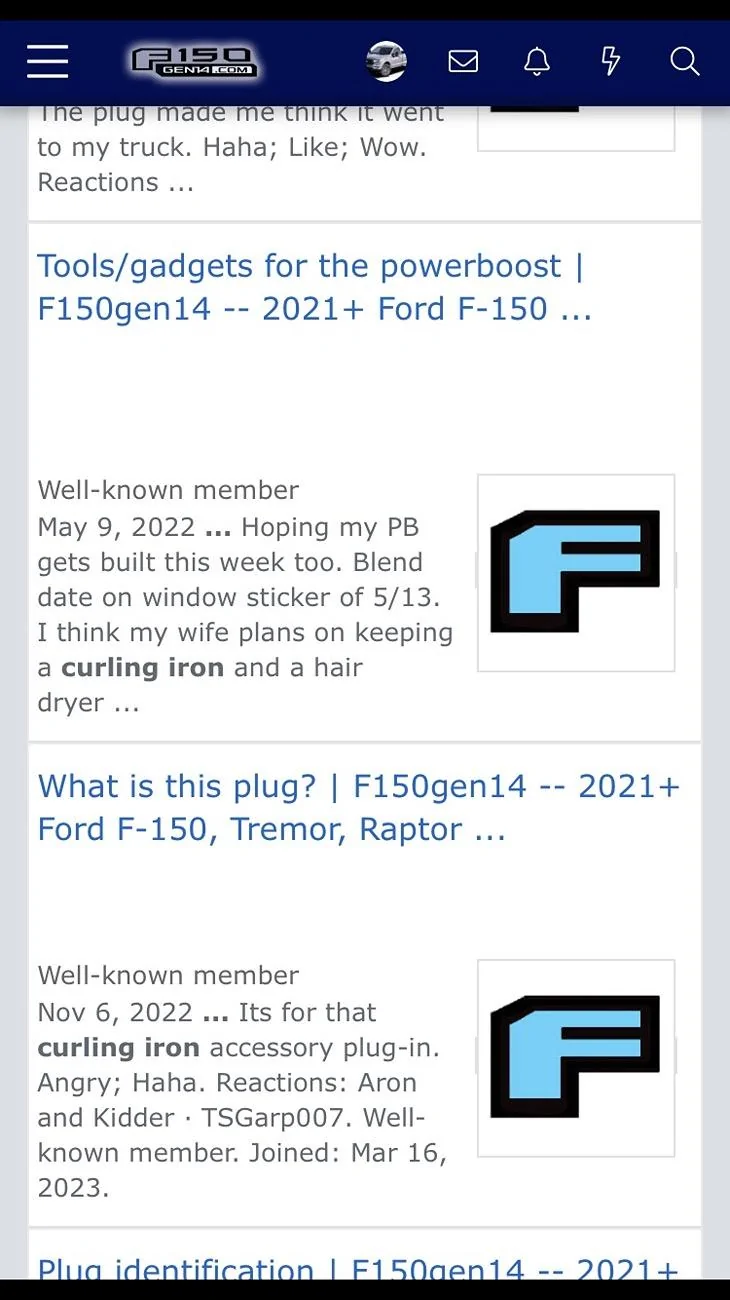Open the site search magnifier icon
The width and height of the screenshot is (730, 1300).
[685, 62]
